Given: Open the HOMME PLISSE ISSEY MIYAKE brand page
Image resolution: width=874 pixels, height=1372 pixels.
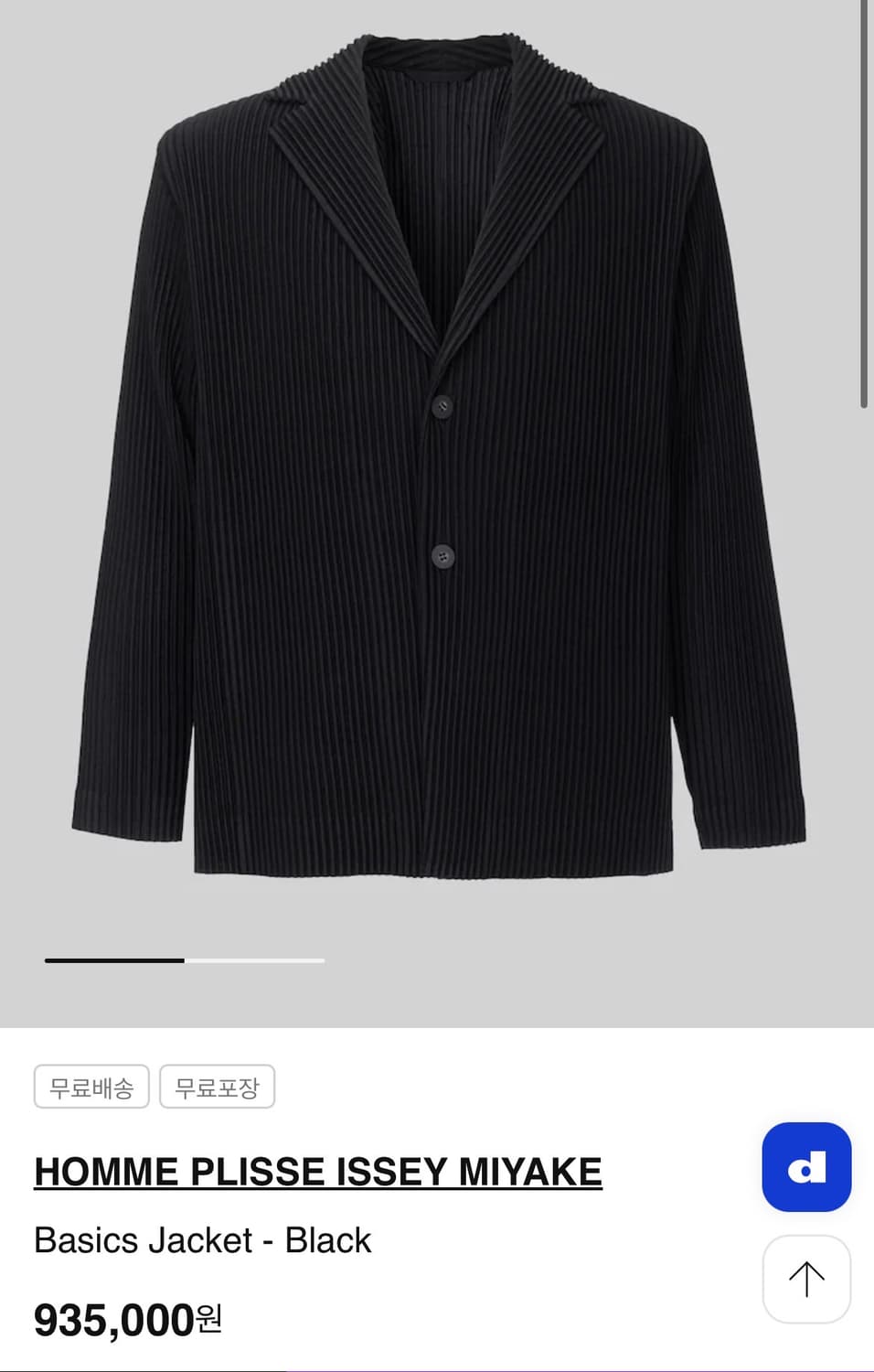Looking at the screenshot, I should 318,1169.
